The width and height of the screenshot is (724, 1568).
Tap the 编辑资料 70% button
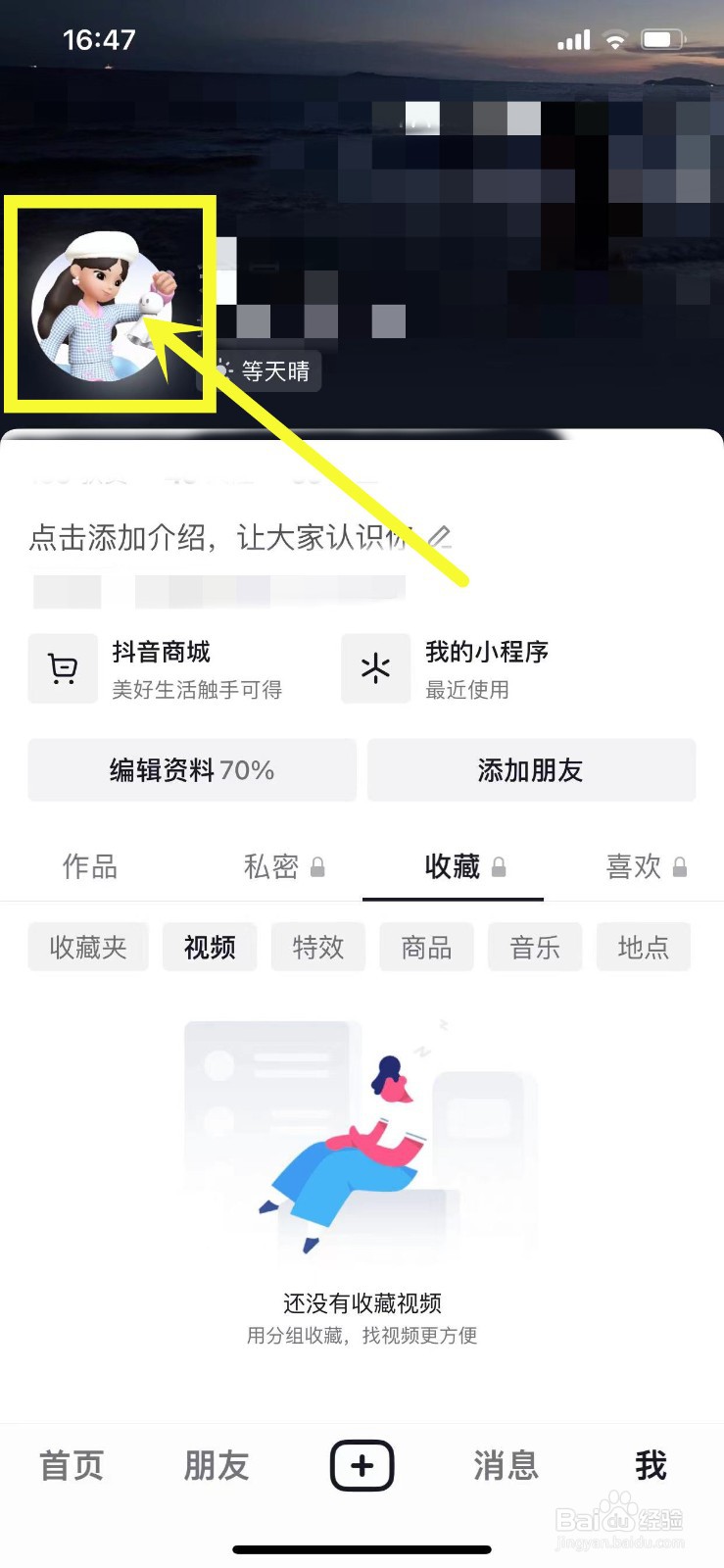[190, 770]
